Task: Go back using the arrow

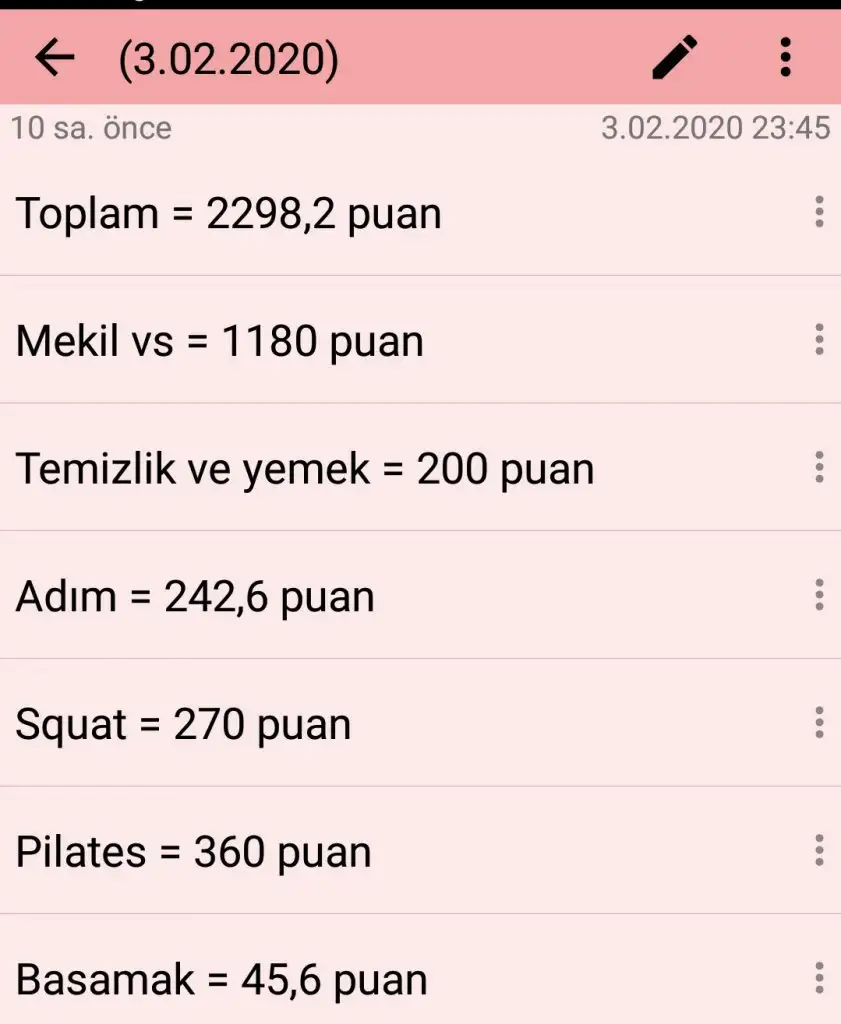Action: pyautogui.click(x=55, y=59)
